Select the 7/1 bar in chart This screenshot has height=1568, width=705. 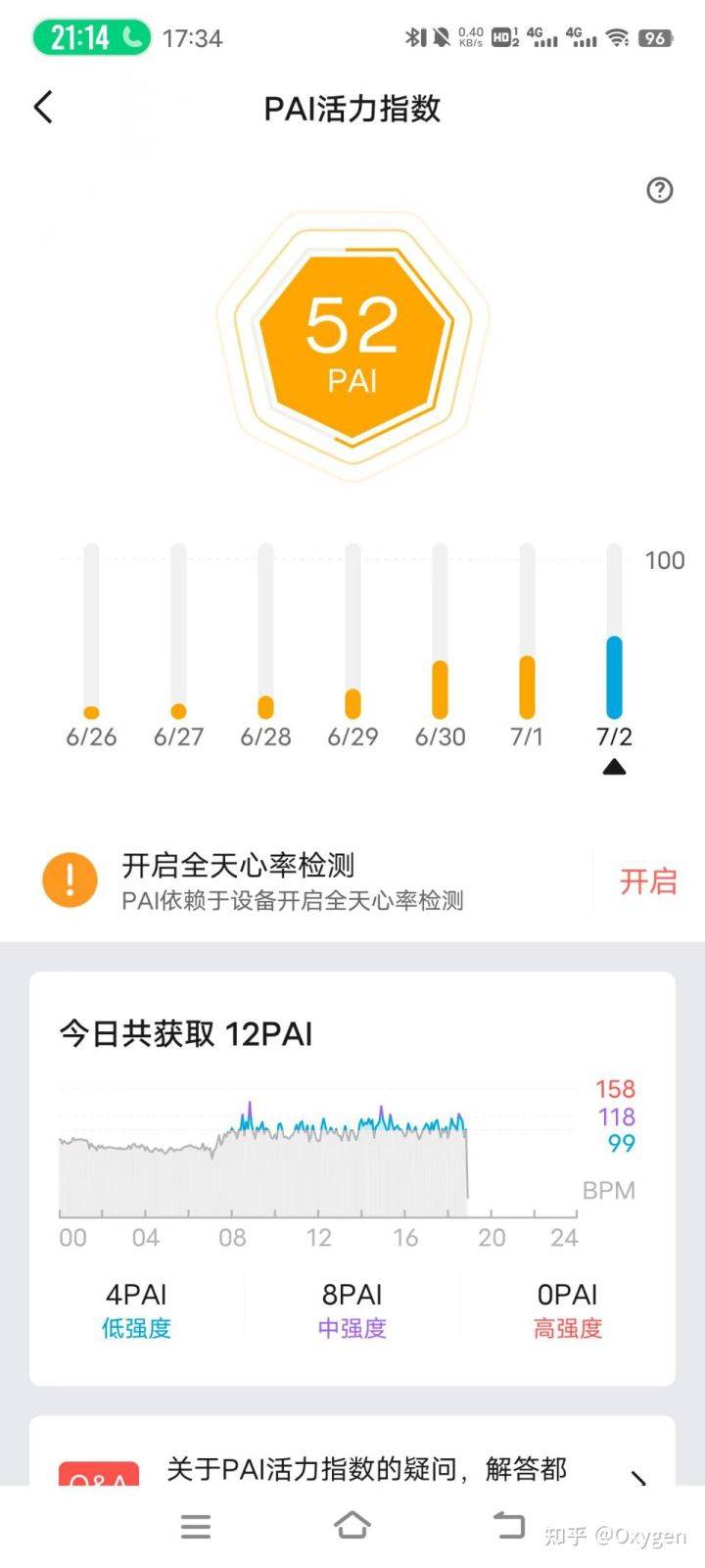pyautogui.click(x=527, y=632)
